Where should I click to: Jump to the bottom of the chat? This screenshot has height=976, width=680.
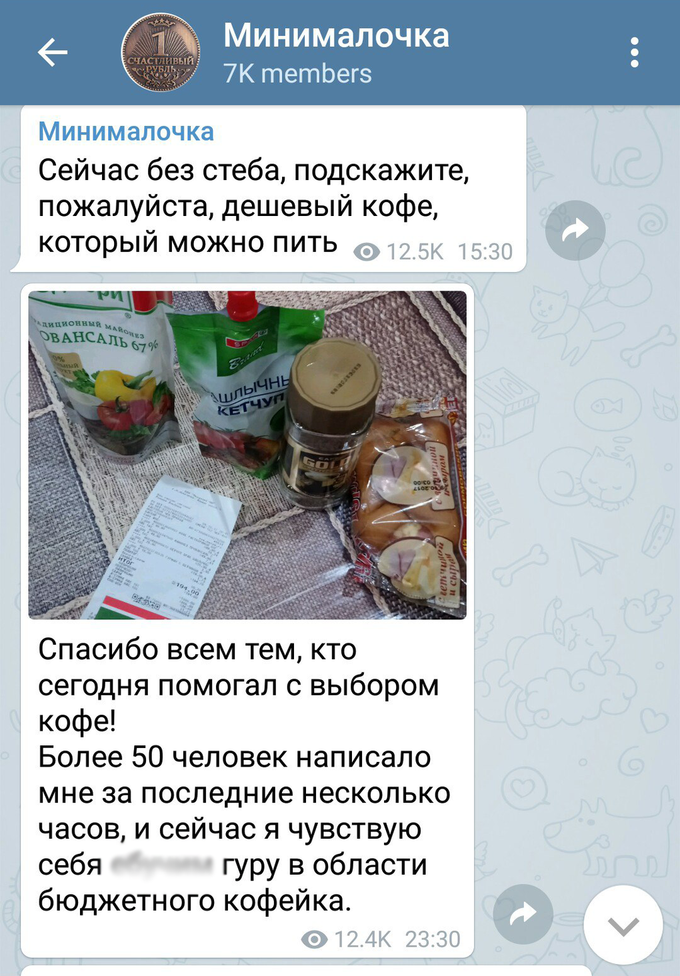click(622, 925)
